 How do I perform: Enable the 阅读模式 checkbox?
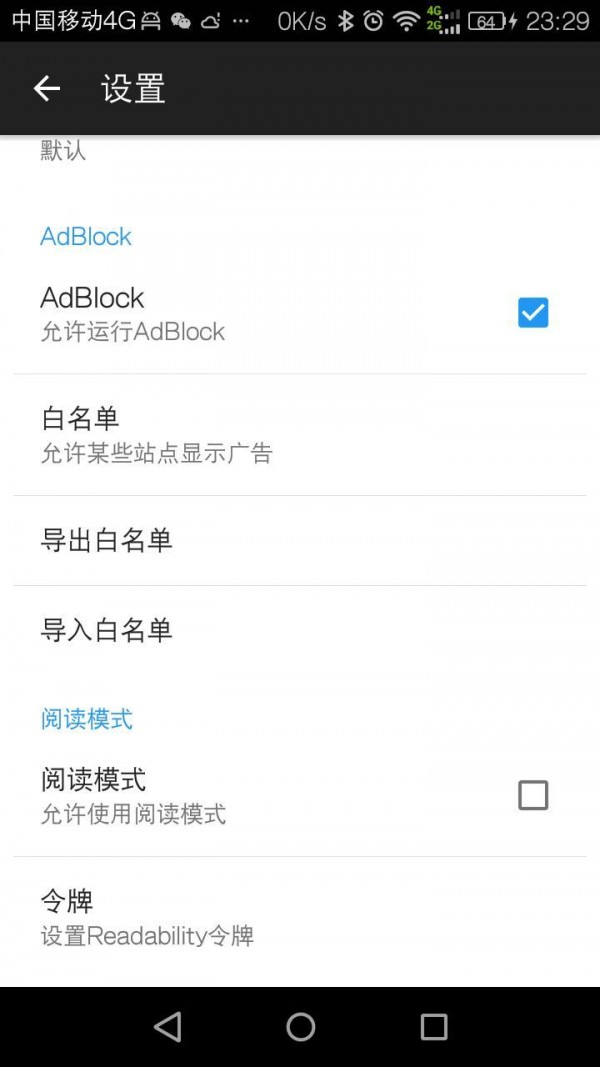pyautogui.click(x=533, y=795)
